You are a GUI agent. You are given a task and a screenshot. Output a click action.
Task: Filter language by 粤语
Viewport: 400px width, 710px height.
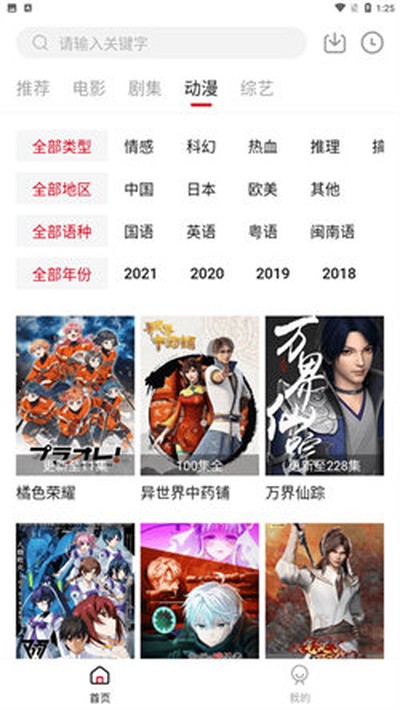point(263,232)
